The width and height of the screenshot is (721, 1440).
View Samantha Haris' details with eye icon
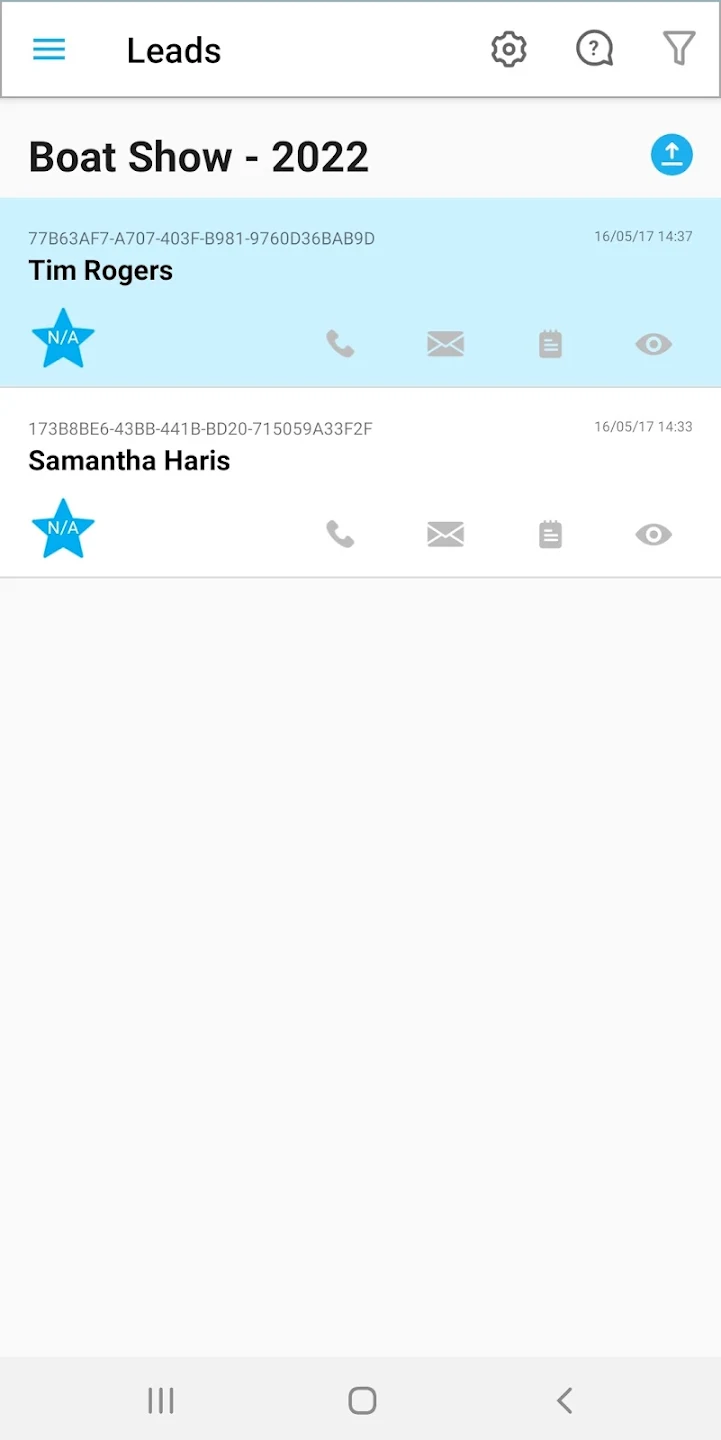pos(653,535)
